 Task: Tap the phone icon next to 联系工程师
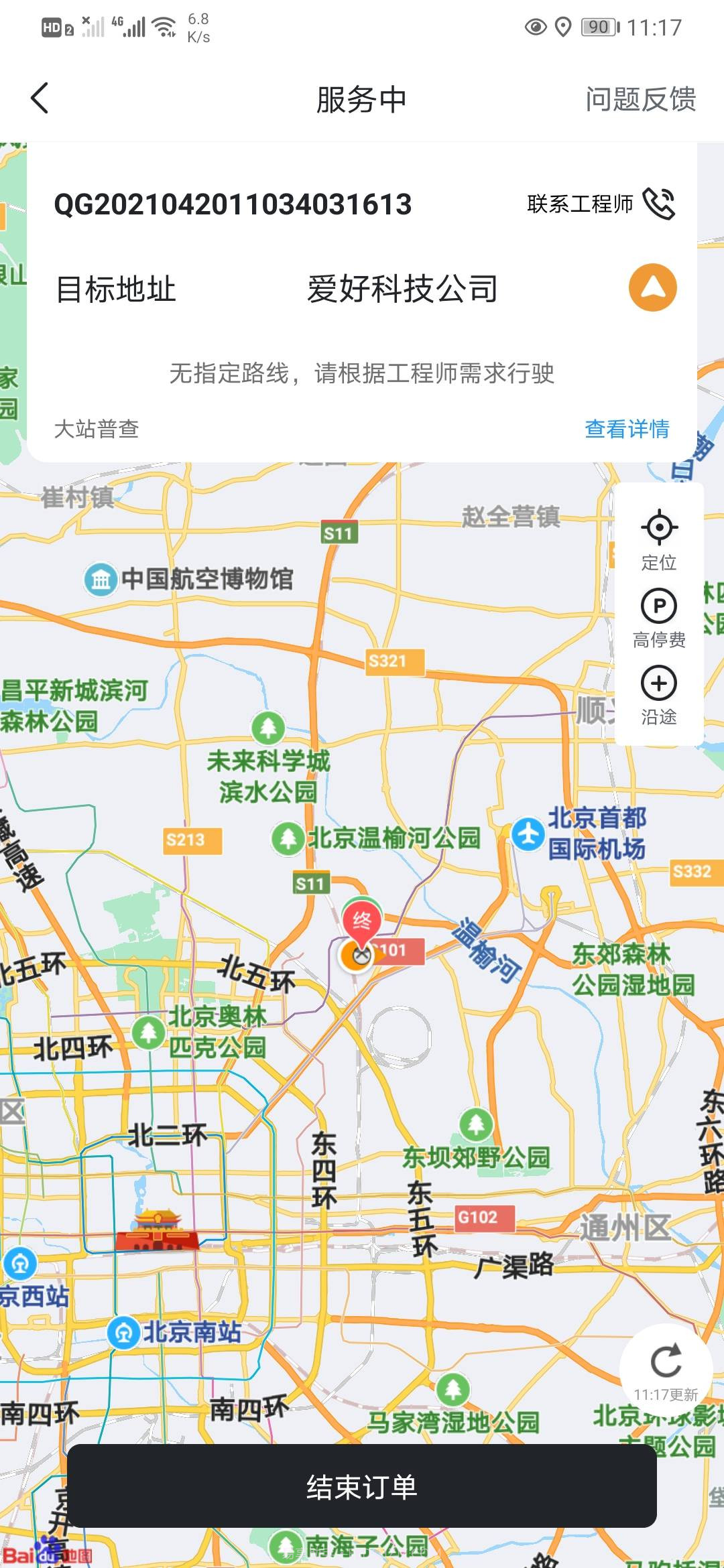[x=660, y=205]
